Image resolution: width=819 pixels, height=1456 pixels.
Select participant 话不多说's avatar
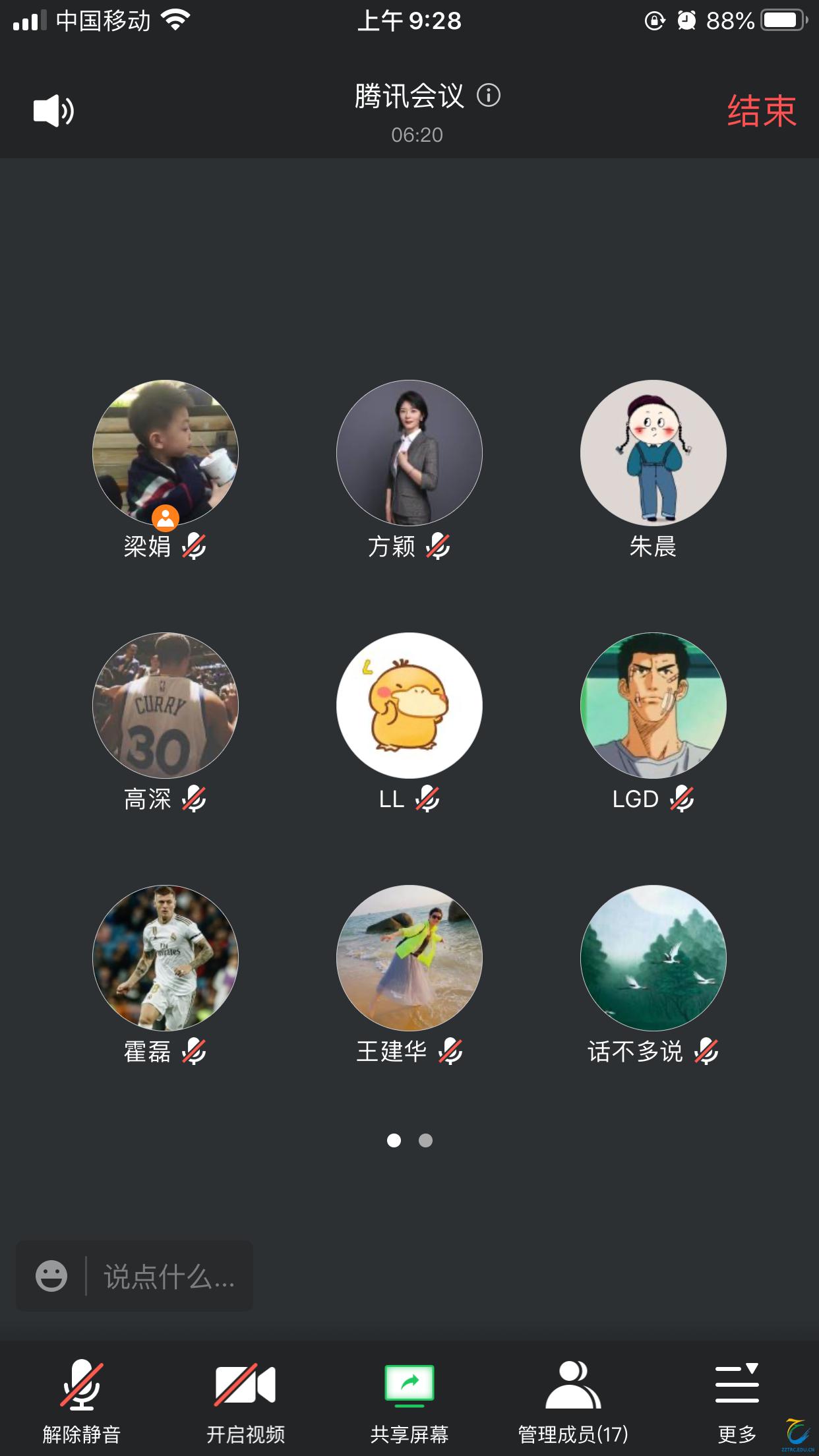[653, 958]
